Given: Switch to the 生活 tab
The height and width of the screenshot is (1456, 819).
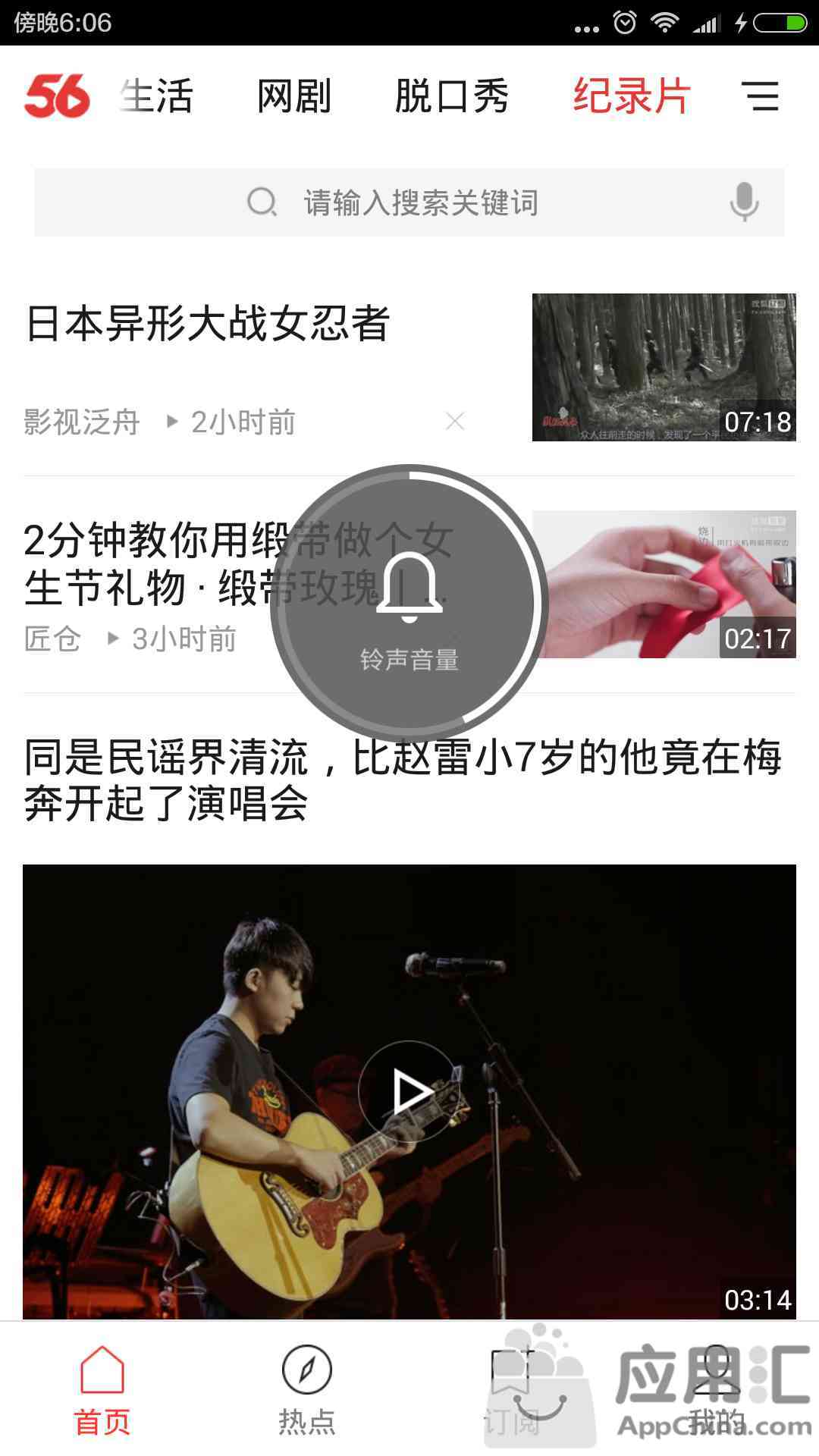Looking at the screenshot, I should [158, 96].
